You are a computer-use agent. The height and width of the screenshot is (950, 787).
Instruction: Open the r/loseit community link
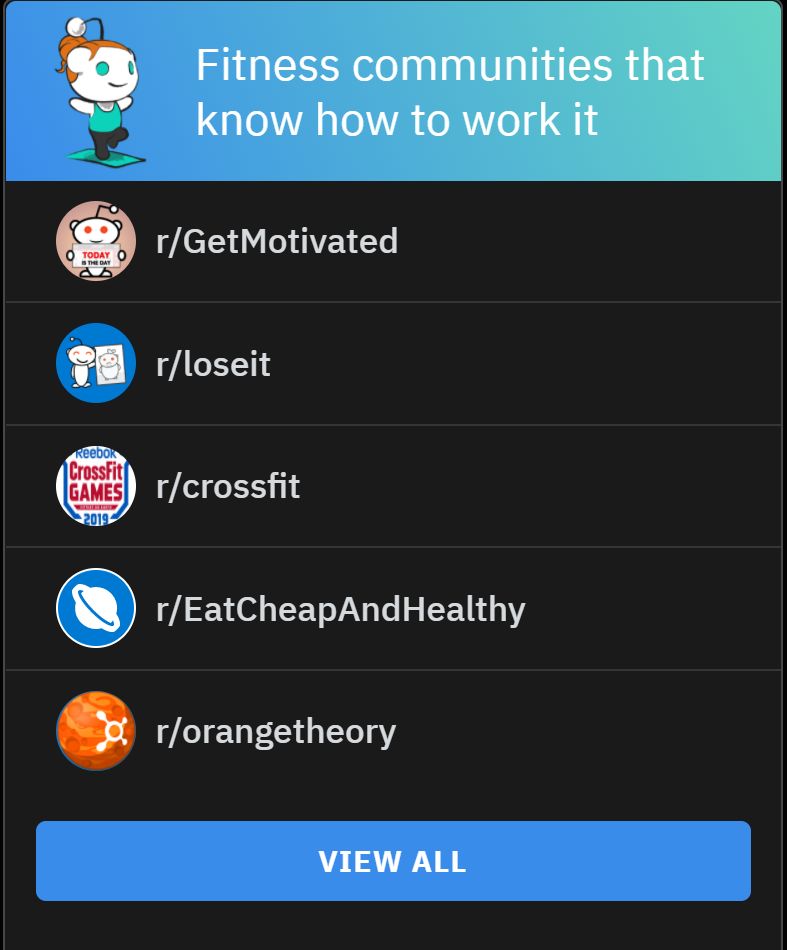tap(212, 363)
